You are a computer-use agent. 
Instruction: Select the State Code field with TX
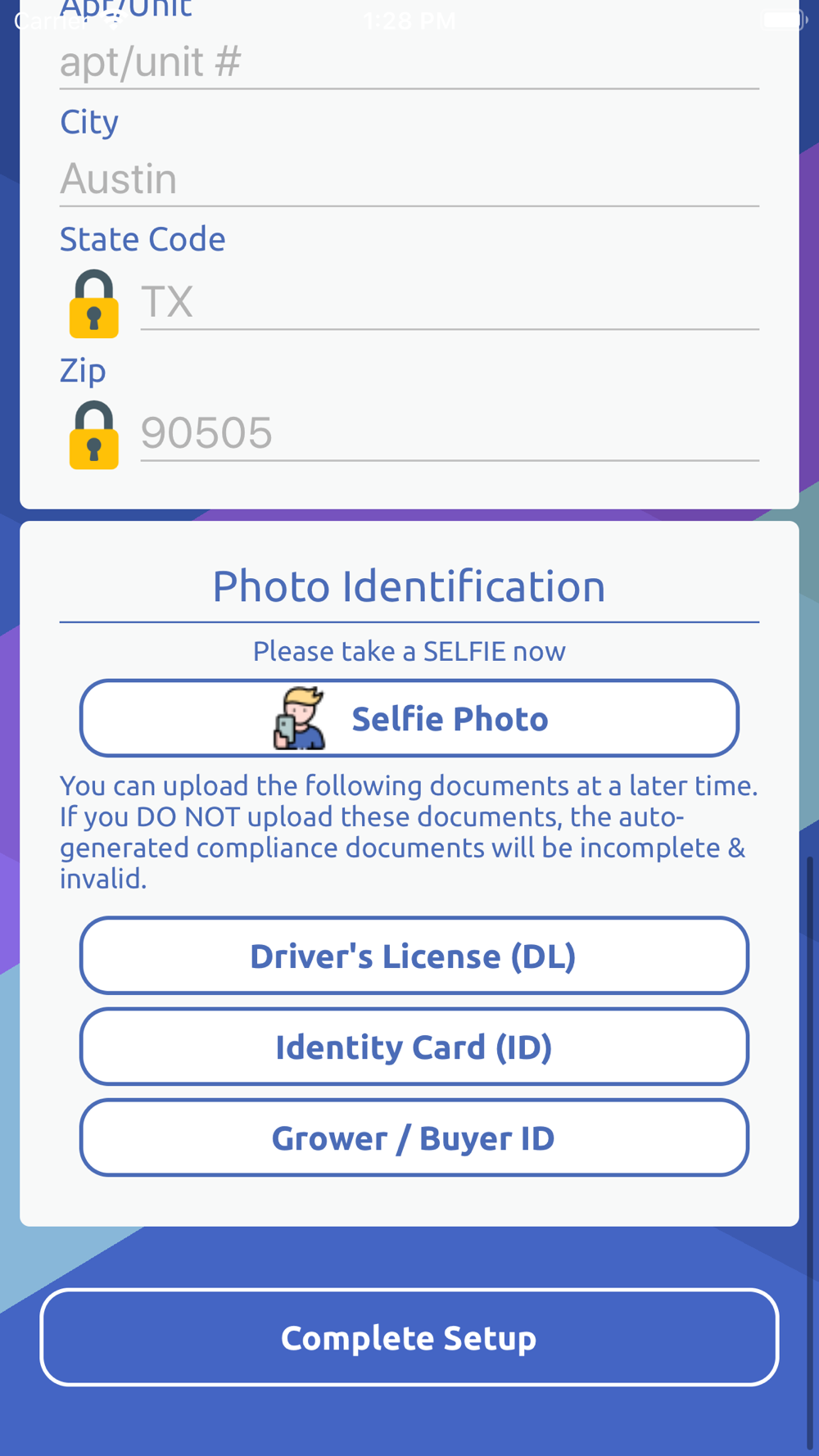pyautogui.click(x=449, y=302)
